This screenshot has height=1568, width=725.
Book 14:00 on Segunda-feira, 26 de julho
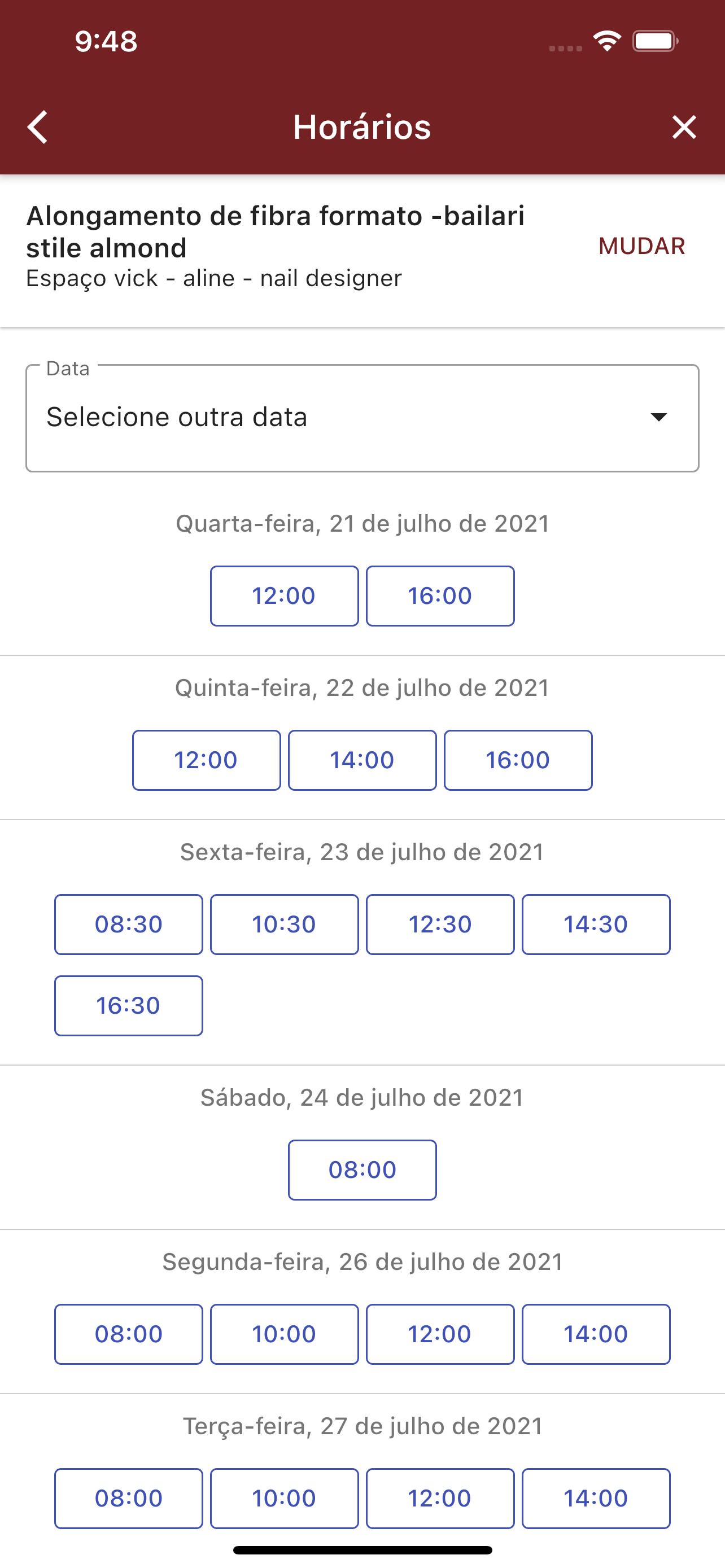[596, 1334]
